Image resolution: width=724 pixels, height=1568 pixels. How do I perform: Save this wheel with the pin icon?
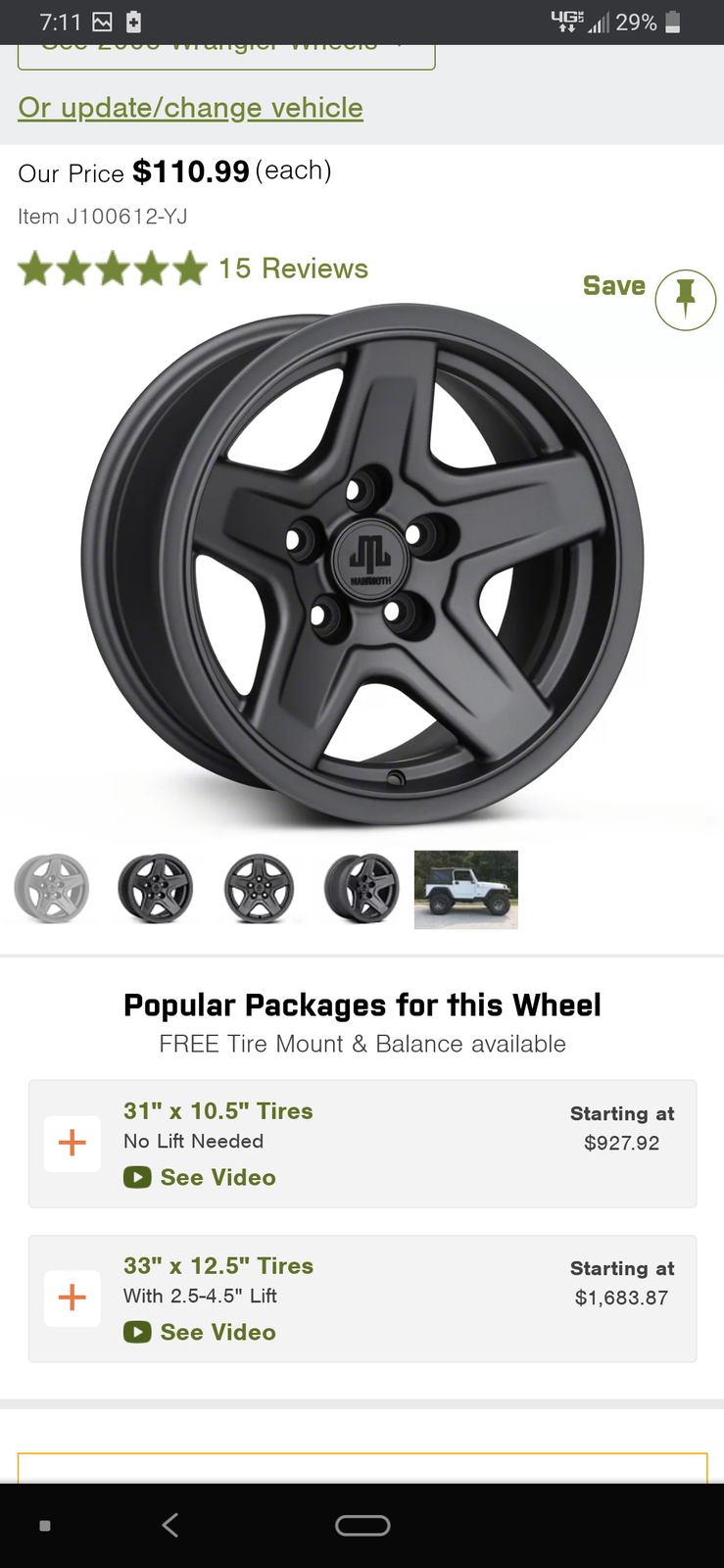click(x=685, y=299)
